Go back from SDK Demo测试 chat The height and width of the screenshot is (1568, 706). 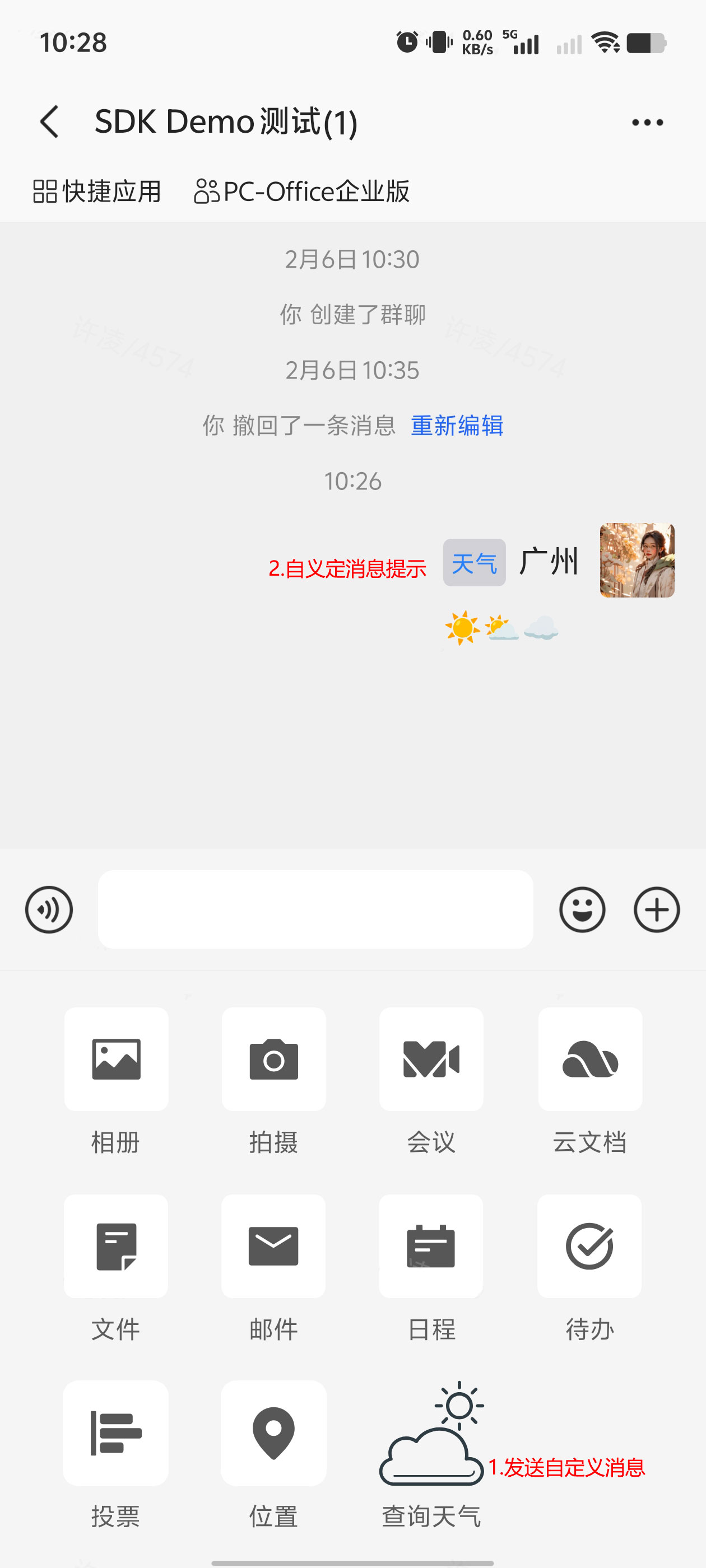click(x=50, y=122)
